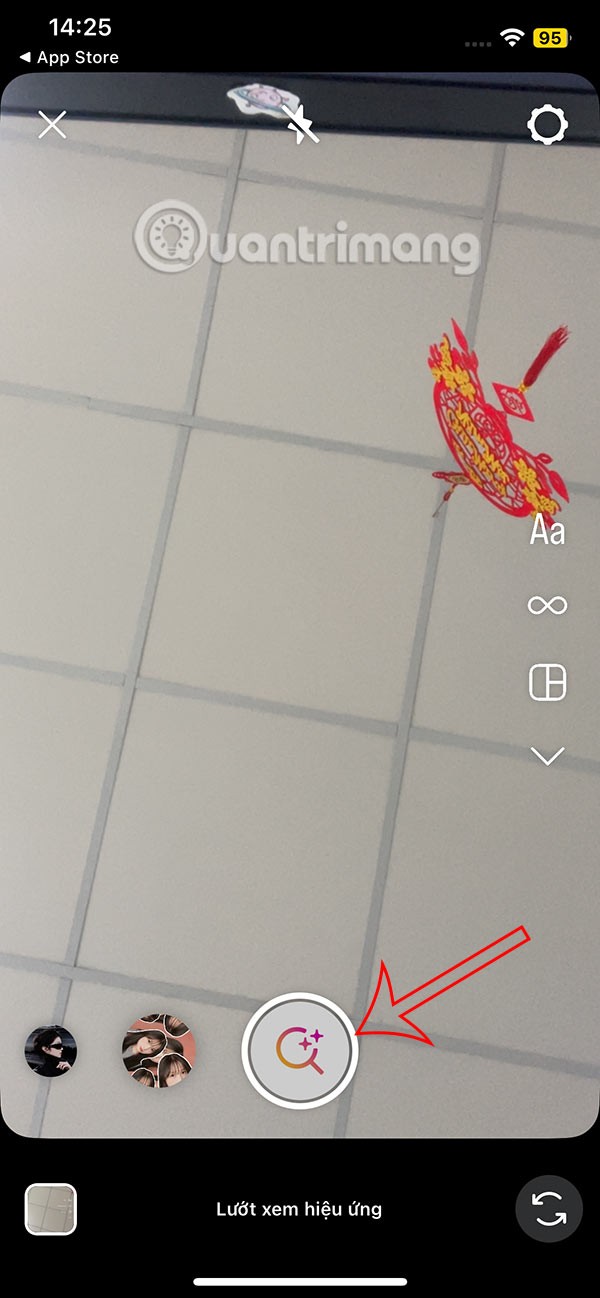Select the Boomerang infinity mode

pos(547,605)
